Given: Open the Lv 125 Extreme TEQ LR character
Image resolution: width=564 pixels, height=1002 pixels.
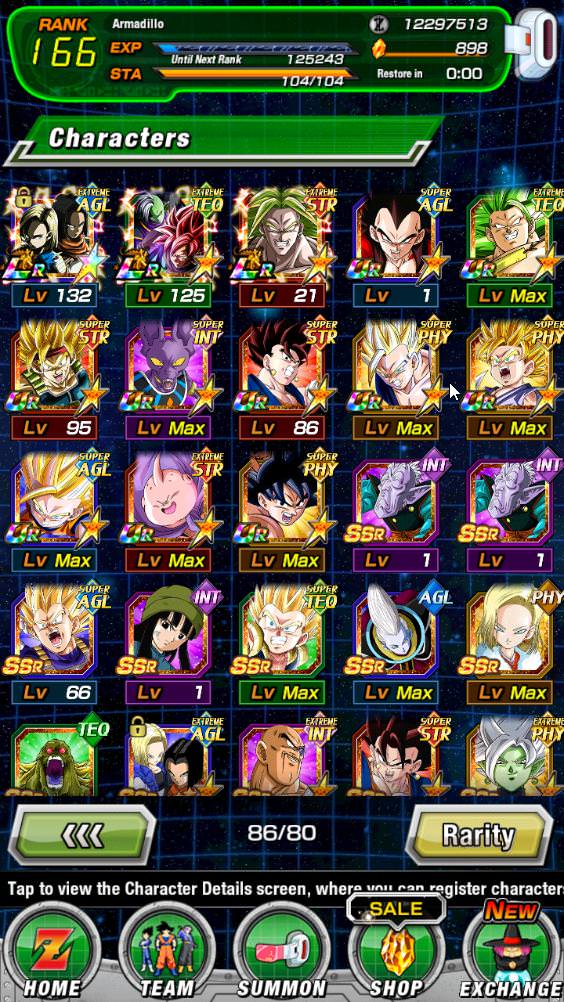Looking at the screenshot, I should 169,247.
